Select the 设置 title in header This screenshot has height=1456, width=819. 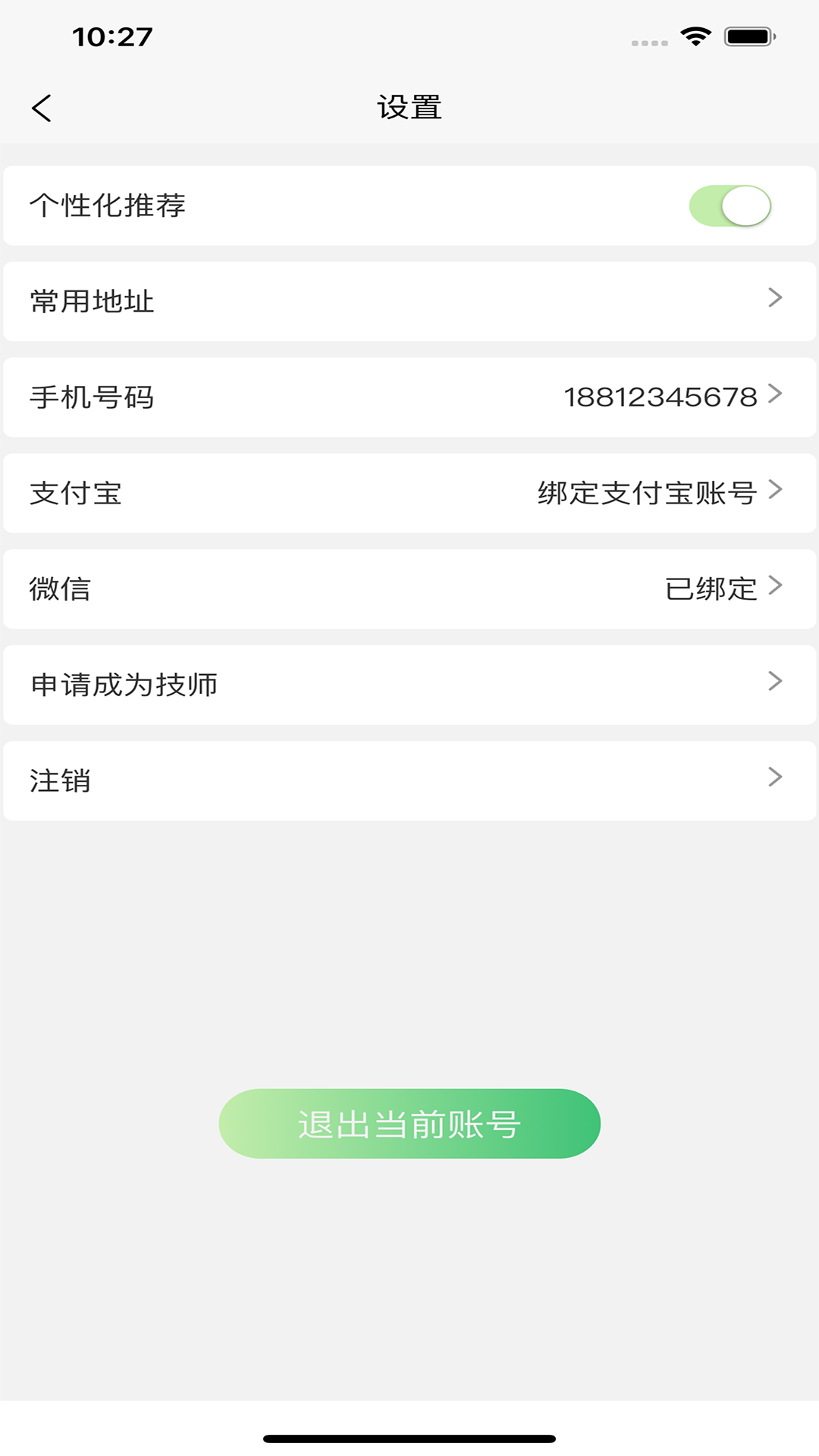pyautogui.click(x=409, y=107)
